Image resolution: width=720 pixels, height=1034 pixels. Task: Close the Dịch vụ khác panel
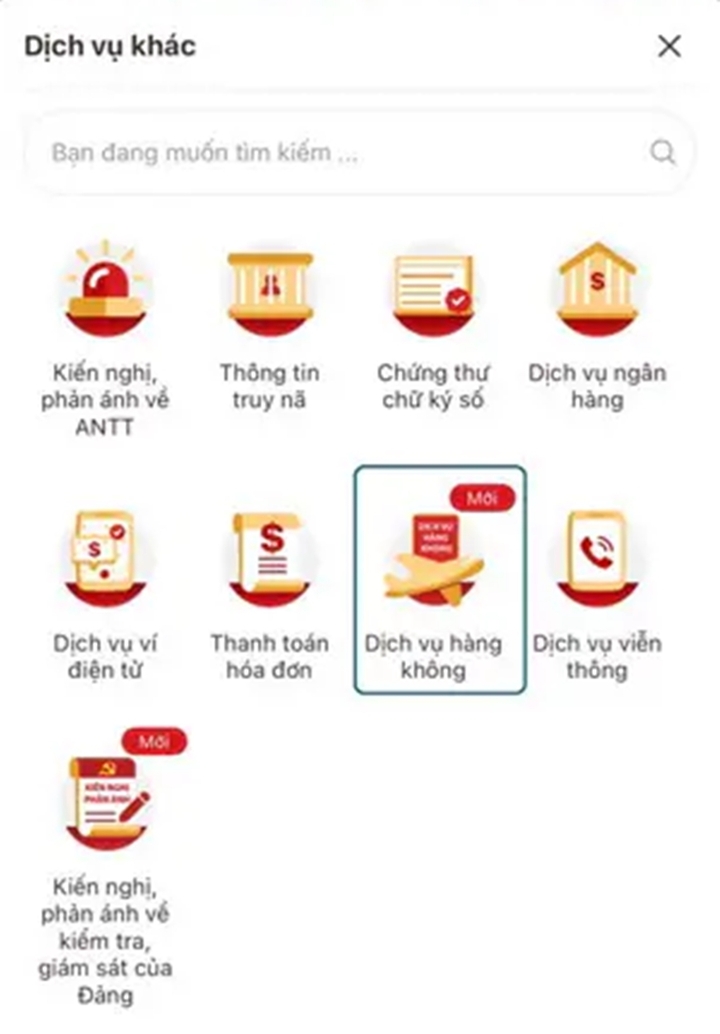tap(668, 46)
